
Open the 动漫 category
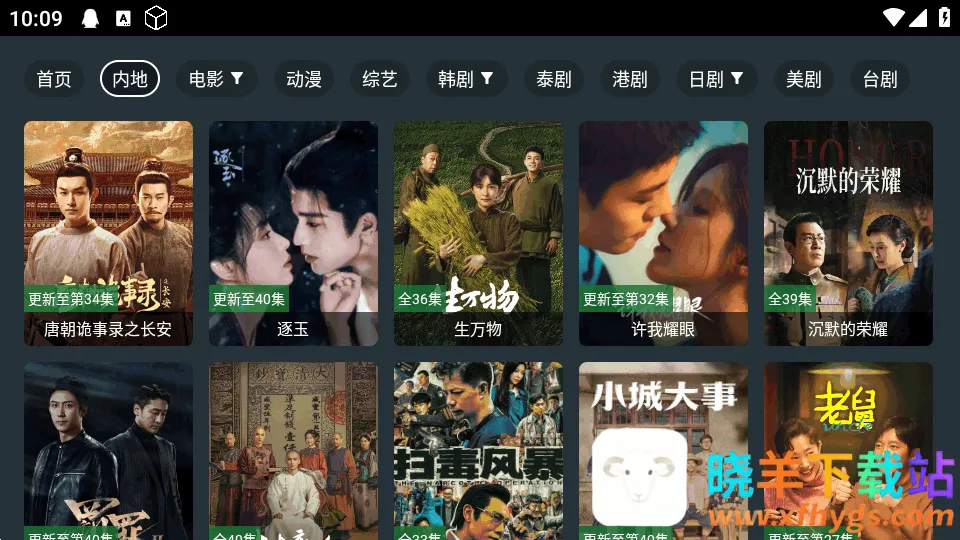click(303, 79)
